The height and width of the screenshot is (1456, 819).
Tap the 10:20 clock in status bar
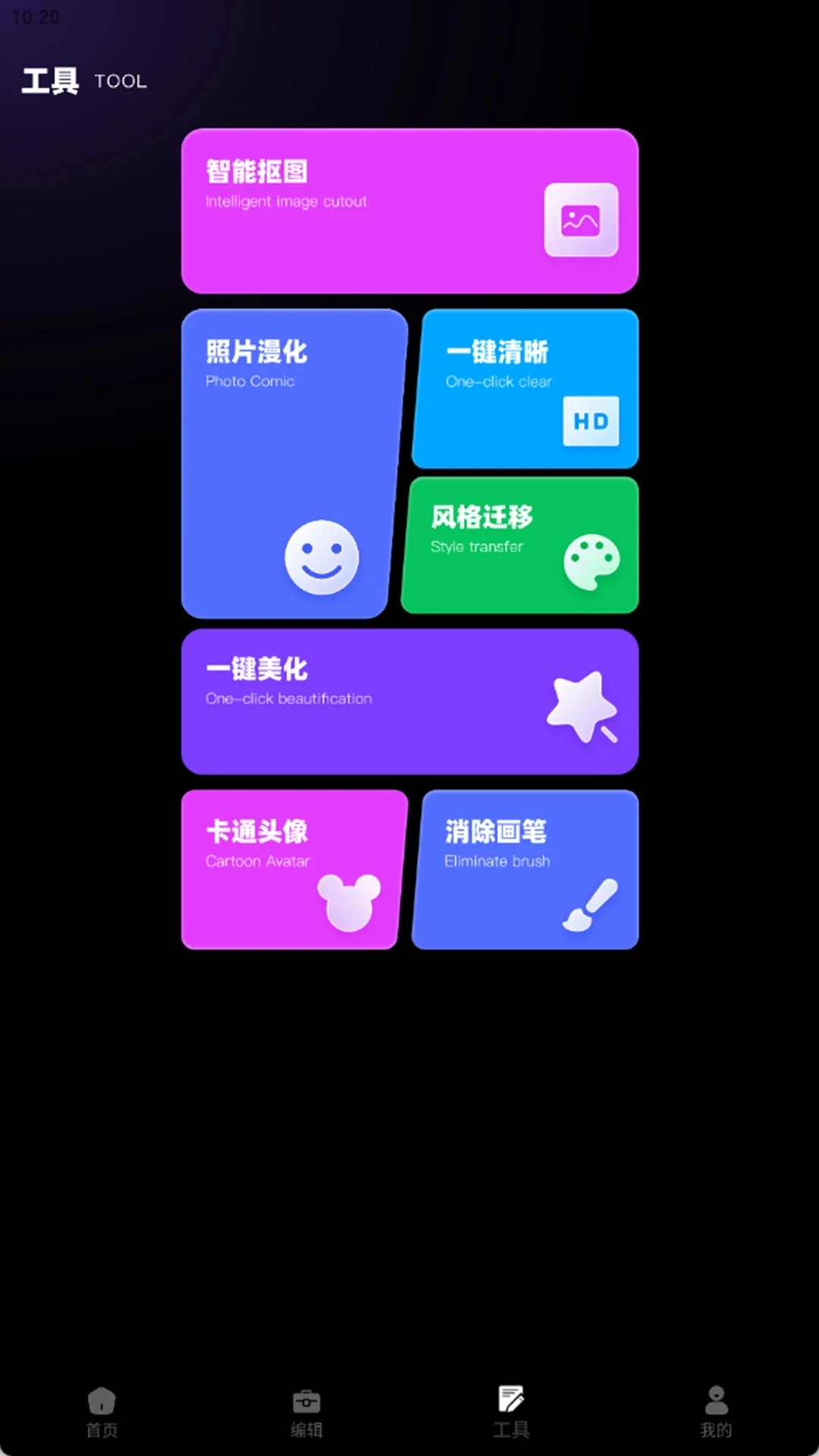36,17
